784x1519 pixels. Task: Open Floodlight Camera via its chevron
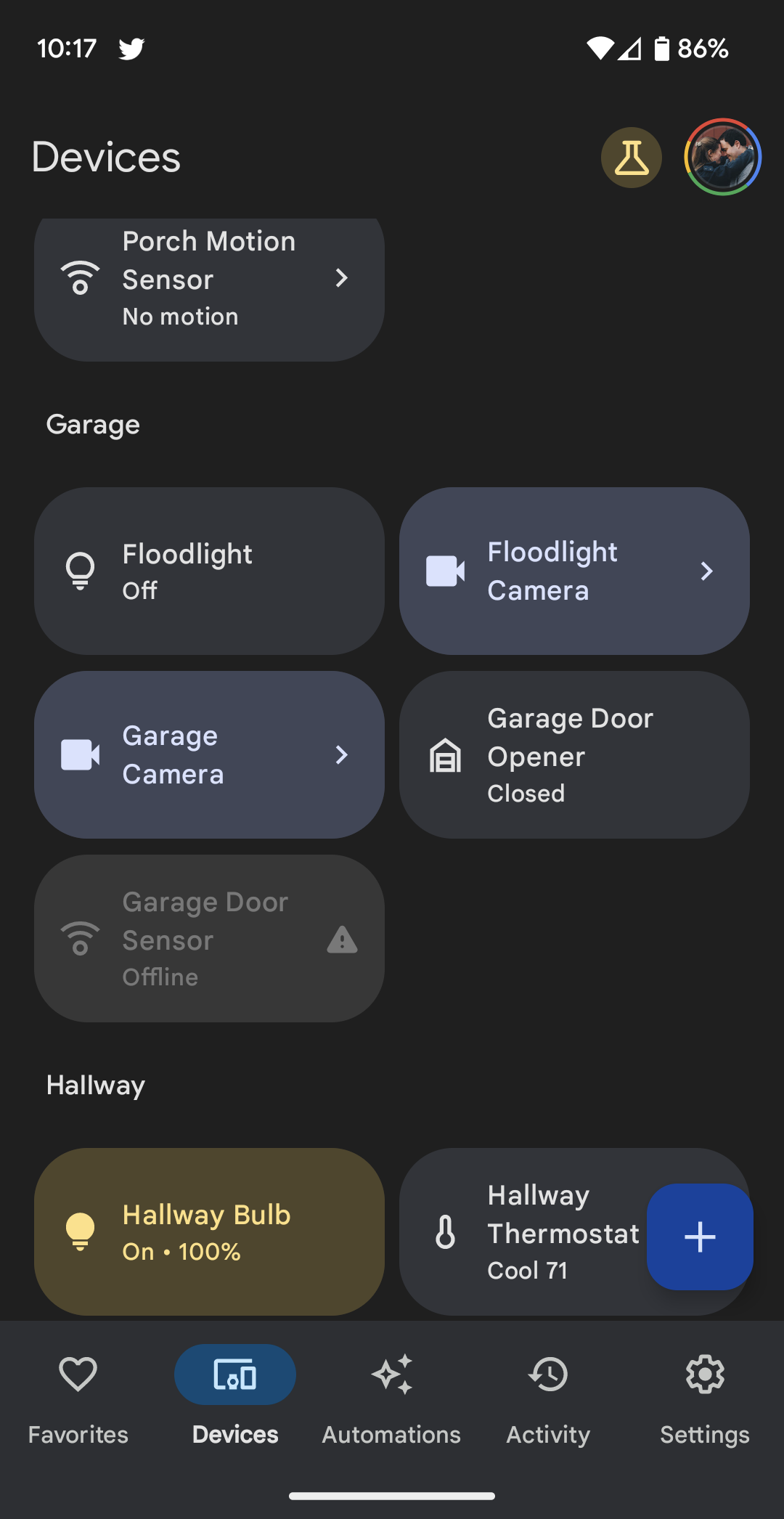click(707, 571)
